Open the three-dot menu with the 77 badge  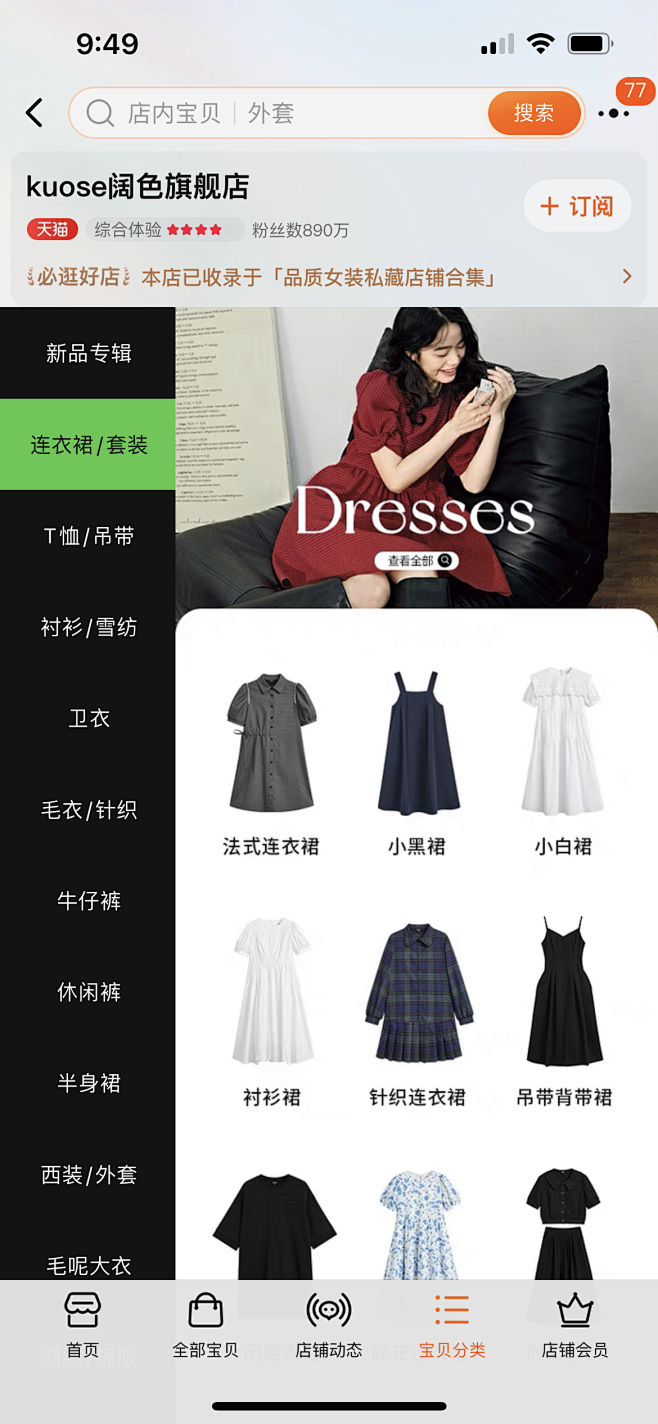click(614, 113)
